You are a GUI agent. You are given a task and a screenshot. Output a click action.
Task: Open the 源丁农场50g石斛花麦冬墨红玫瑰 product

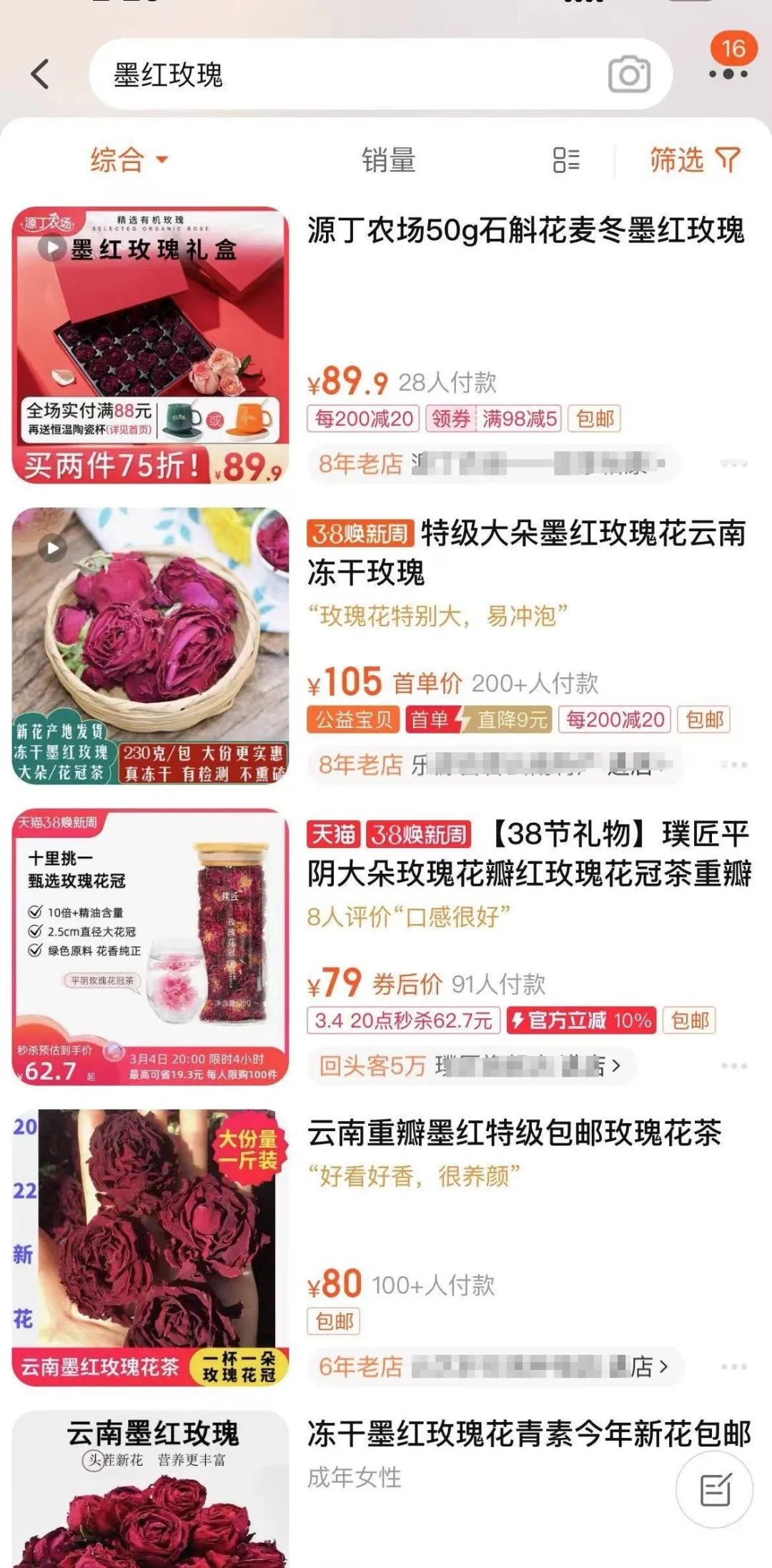[526, 230]
